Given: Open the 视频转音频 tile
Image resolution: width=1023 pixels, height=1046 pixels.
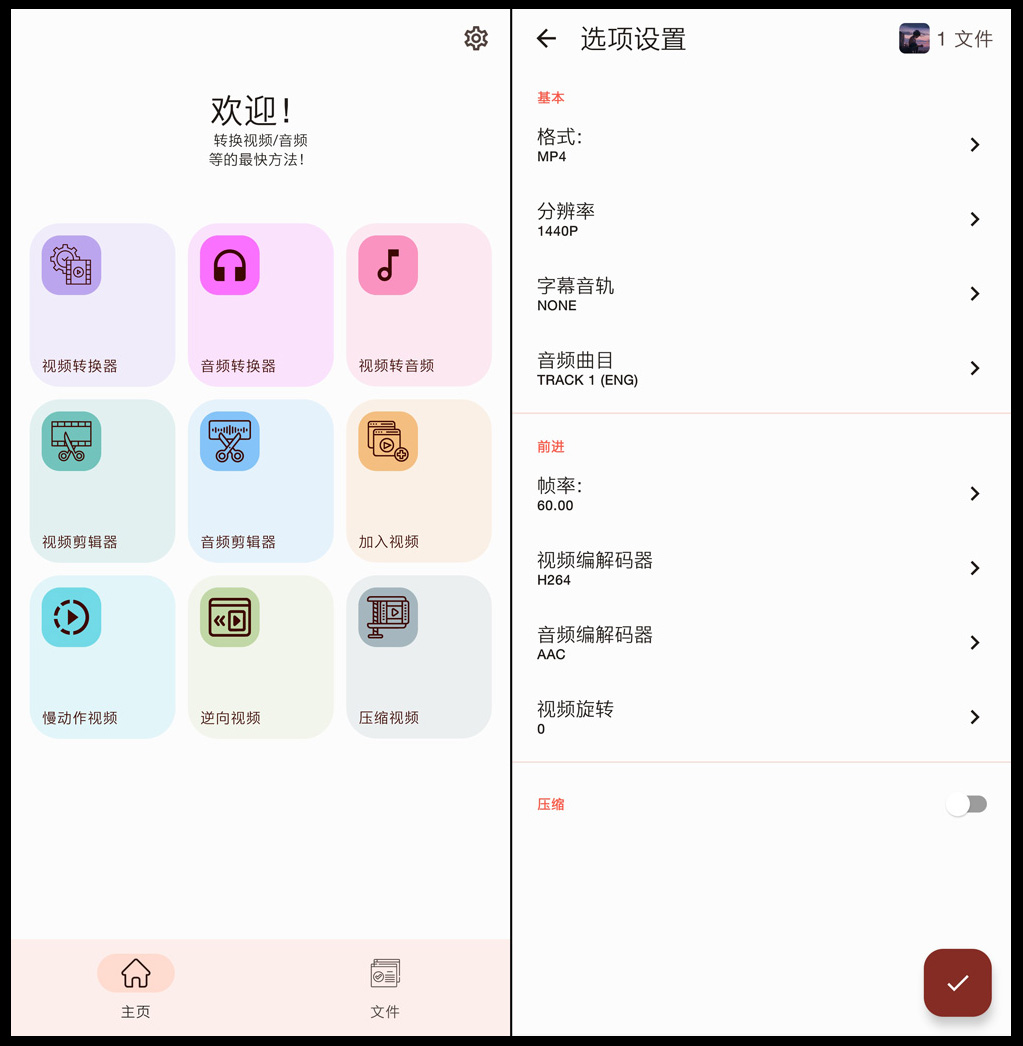Looking at the screenshot, I should 418,305.
